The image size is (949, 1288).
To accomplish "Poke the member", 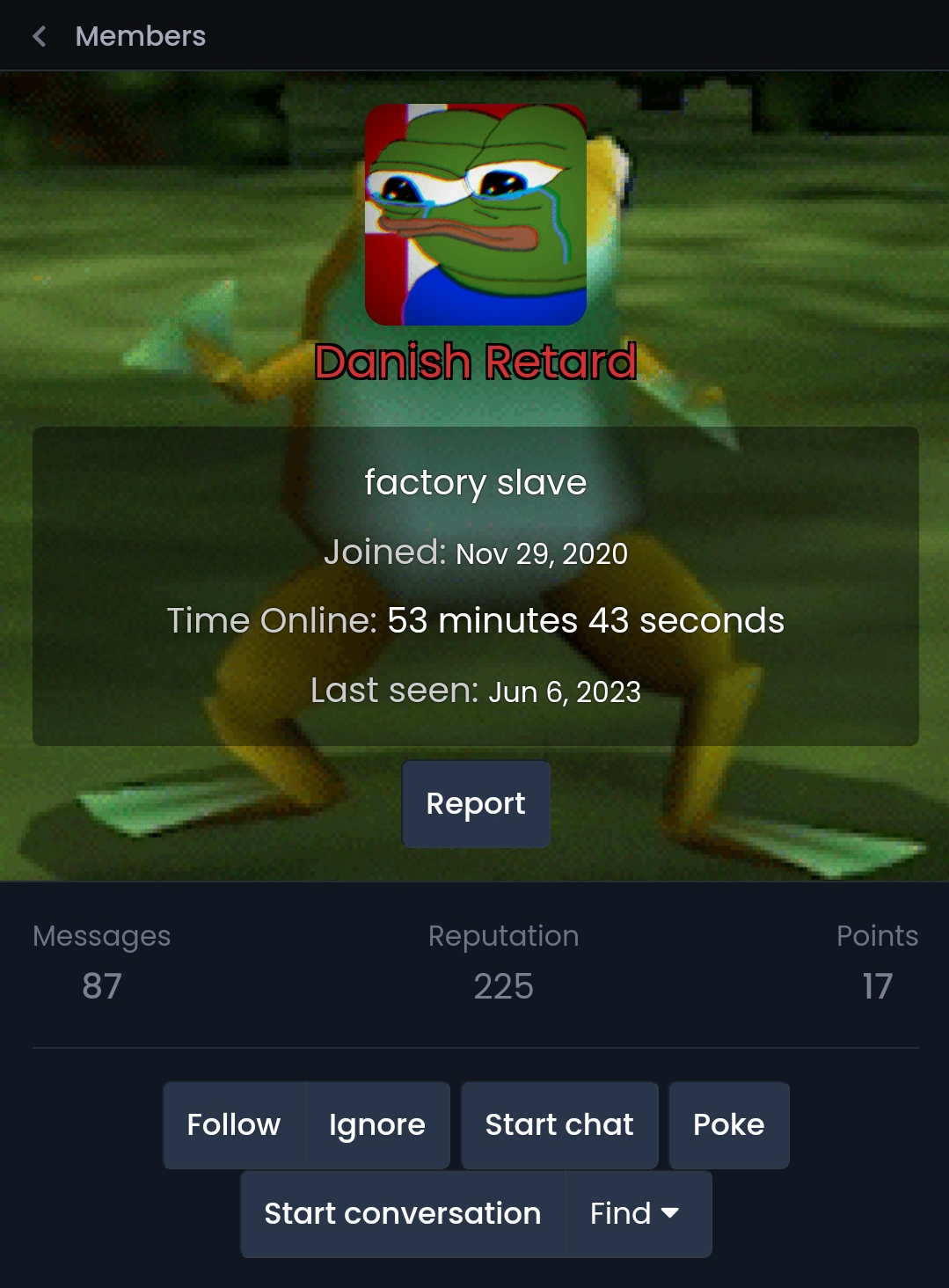I will pos(728,1124).
